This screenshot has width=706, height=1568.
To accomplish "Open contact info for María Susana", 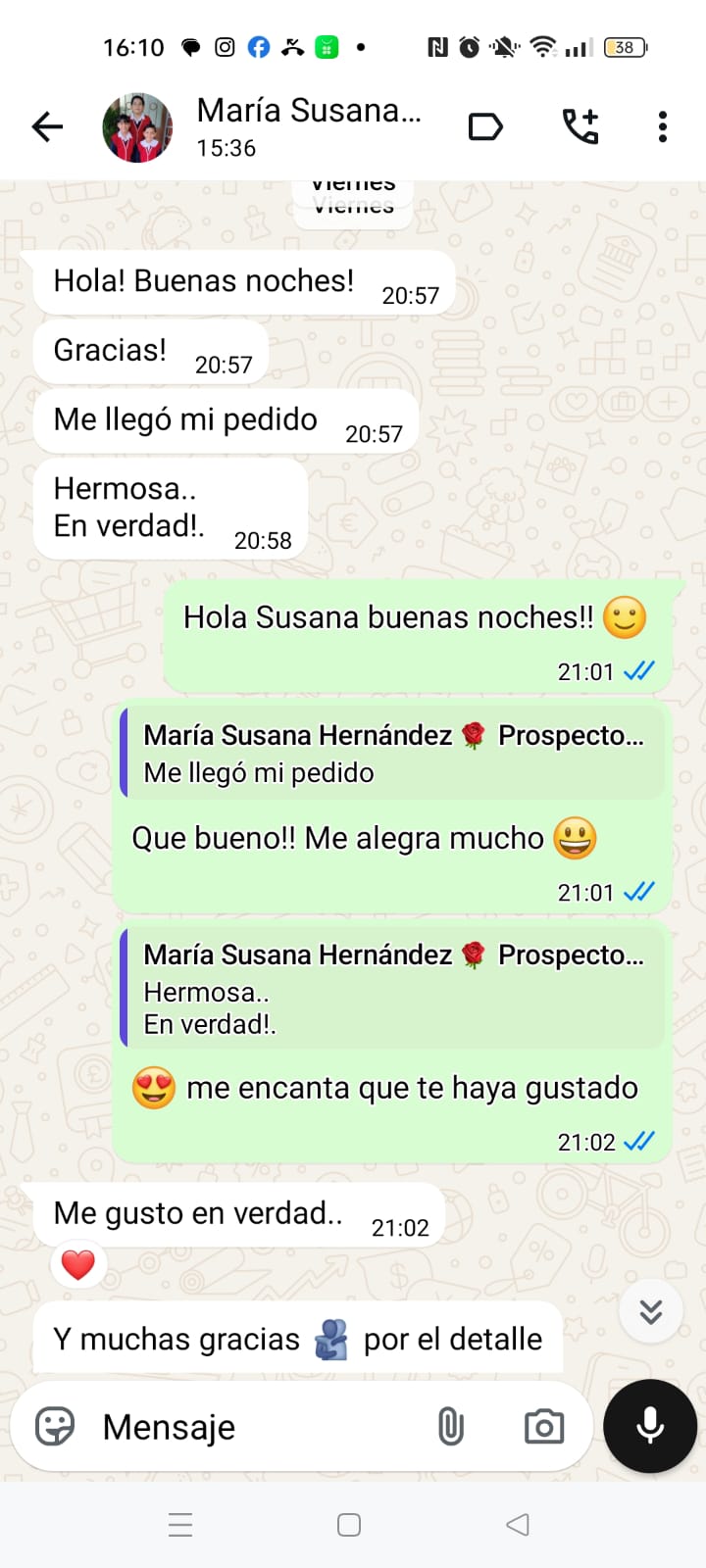I will [x=309, y=127].
